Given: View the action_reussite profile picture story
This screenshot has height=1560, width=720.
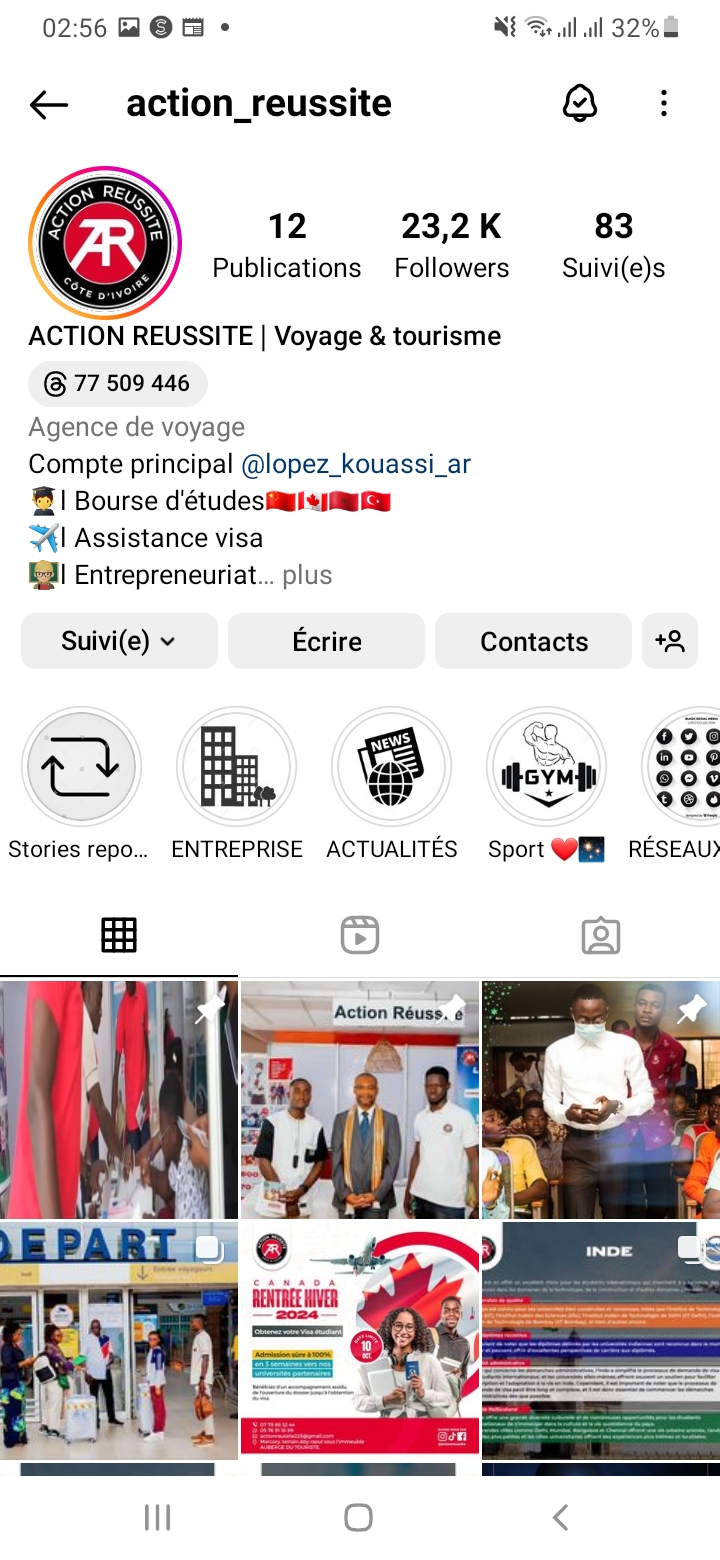Looking at the screenshot, I should click(105, 243).
